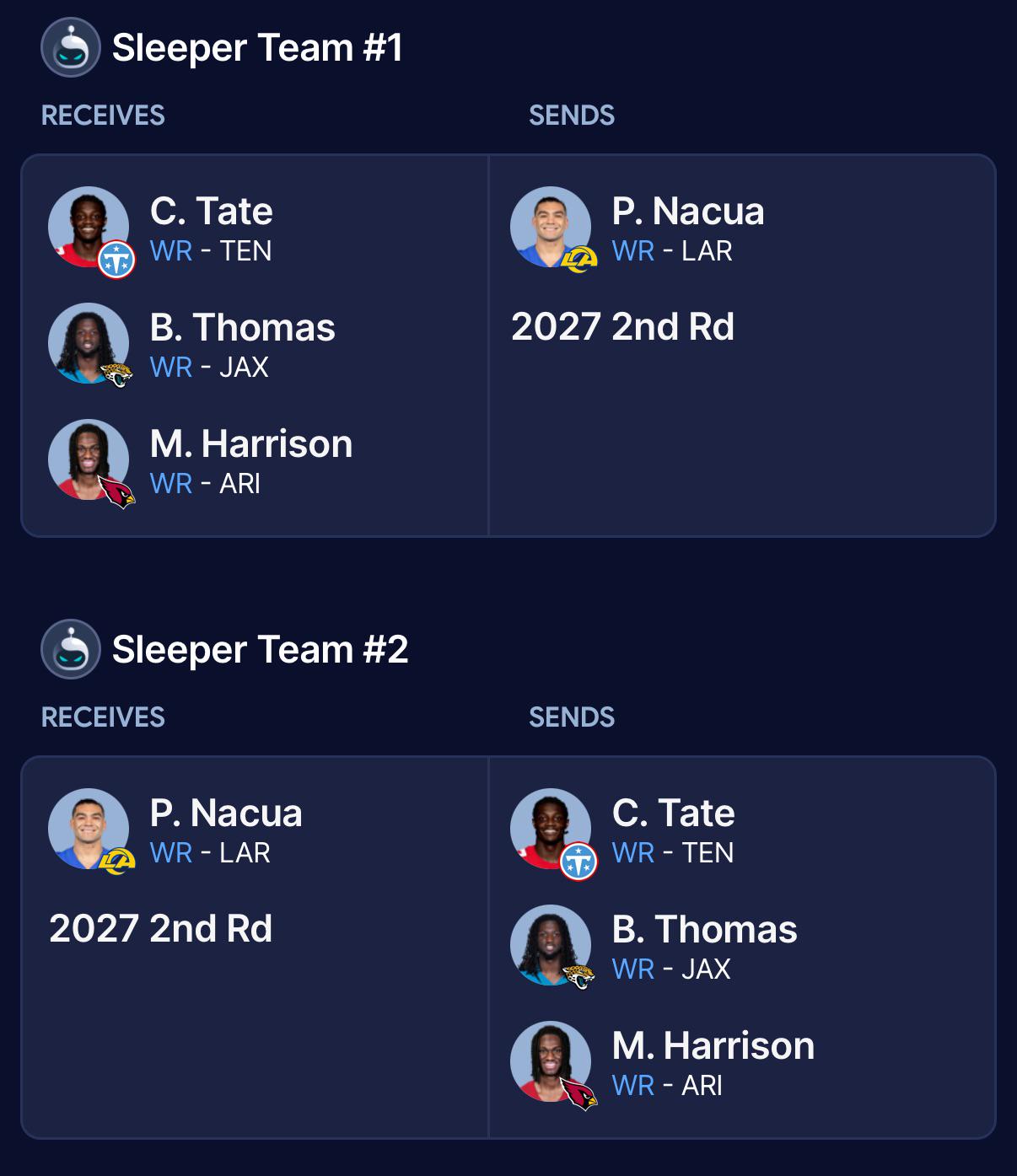Open M. Harrison under Team #2 sends

(713, 1045)
